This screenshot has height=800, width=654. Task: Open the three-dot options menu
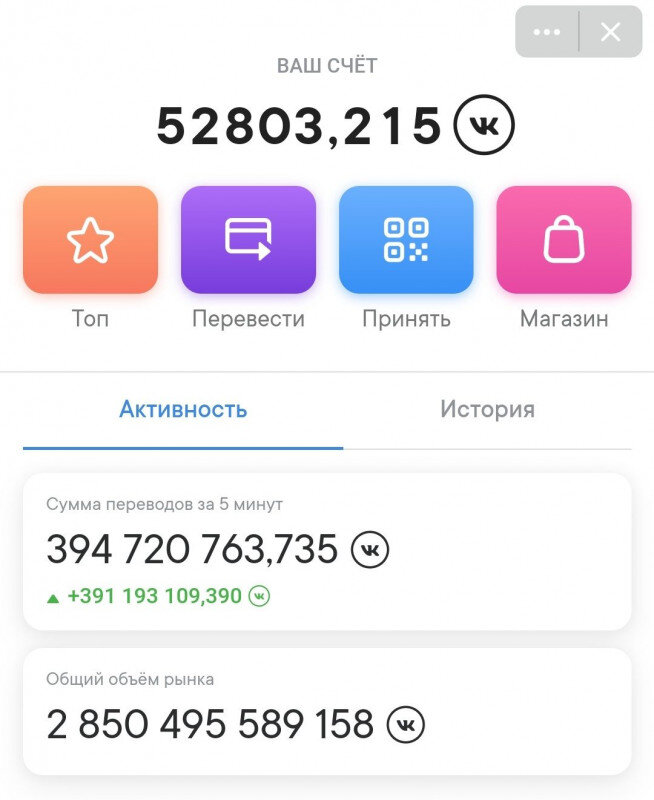[x=547, y=32]
